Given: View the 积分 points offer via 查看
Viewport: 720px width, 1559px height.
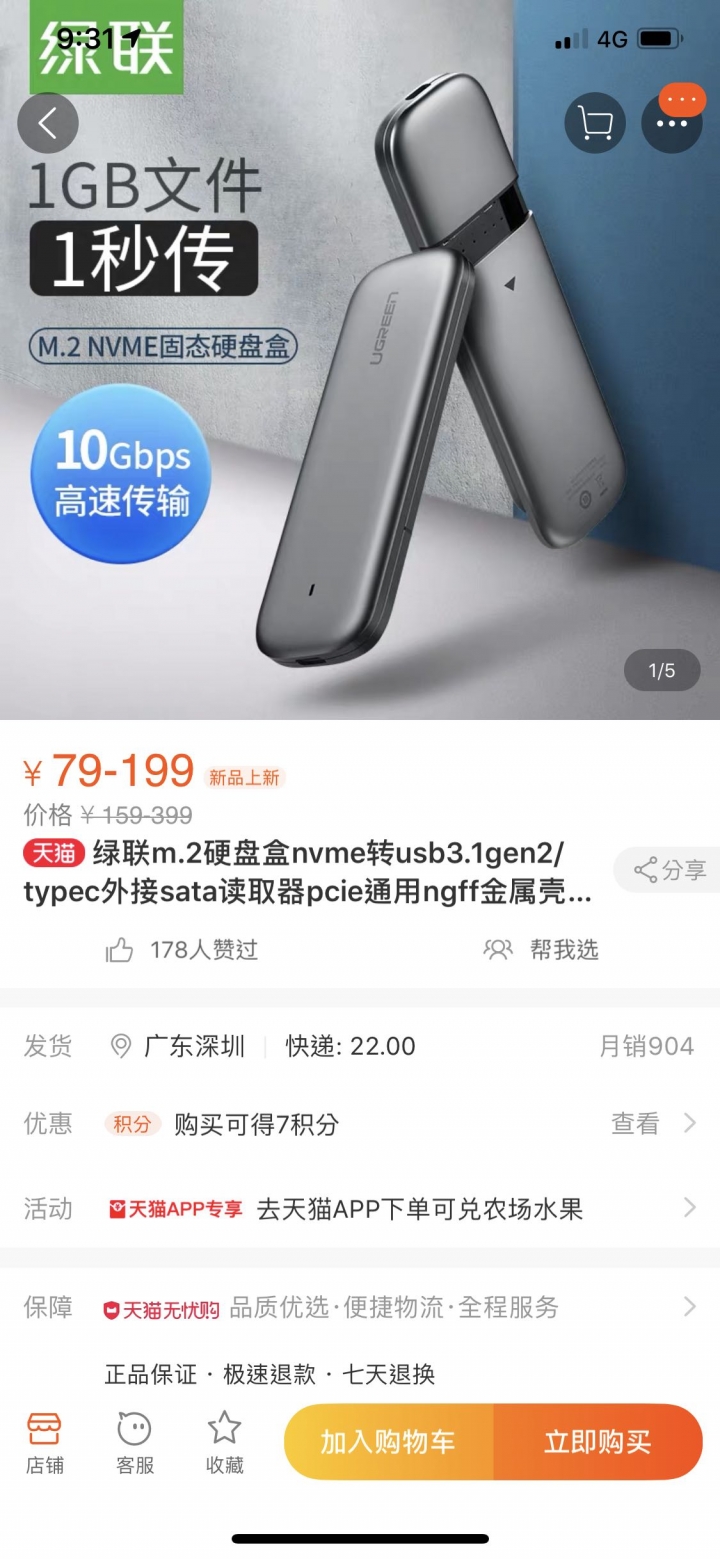Looking at the screenshot, I should coord(652,1124).
